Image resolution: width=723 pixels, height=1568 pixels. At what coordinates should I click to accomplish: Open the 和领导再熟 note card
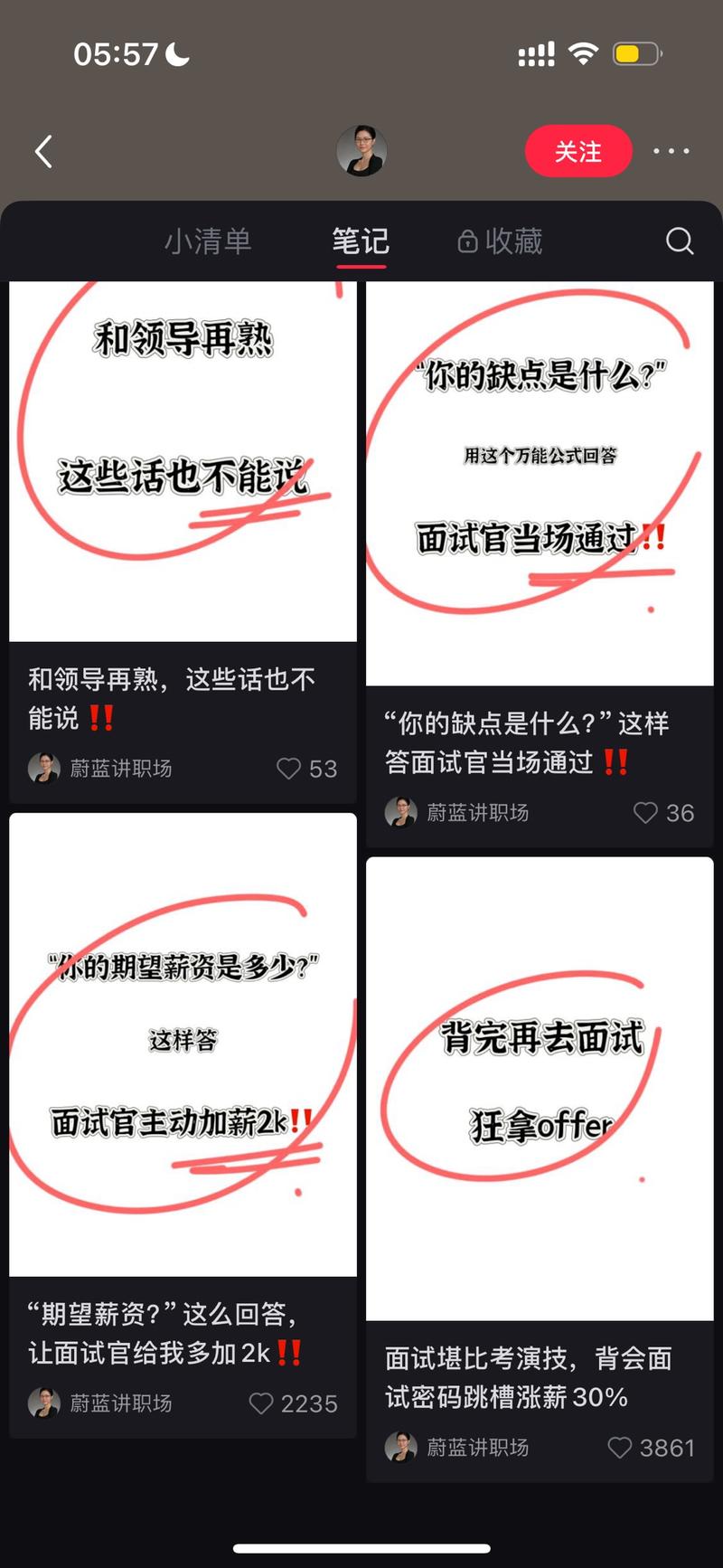click(x=183, y=461)
